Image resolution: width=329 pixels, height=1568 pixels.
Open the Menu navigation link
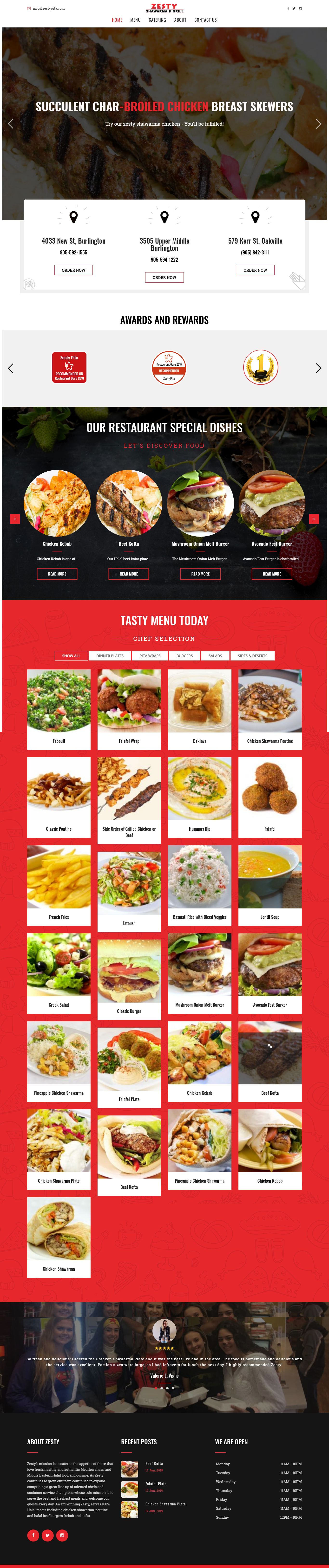pyautogui.click(x=135, y=20)
